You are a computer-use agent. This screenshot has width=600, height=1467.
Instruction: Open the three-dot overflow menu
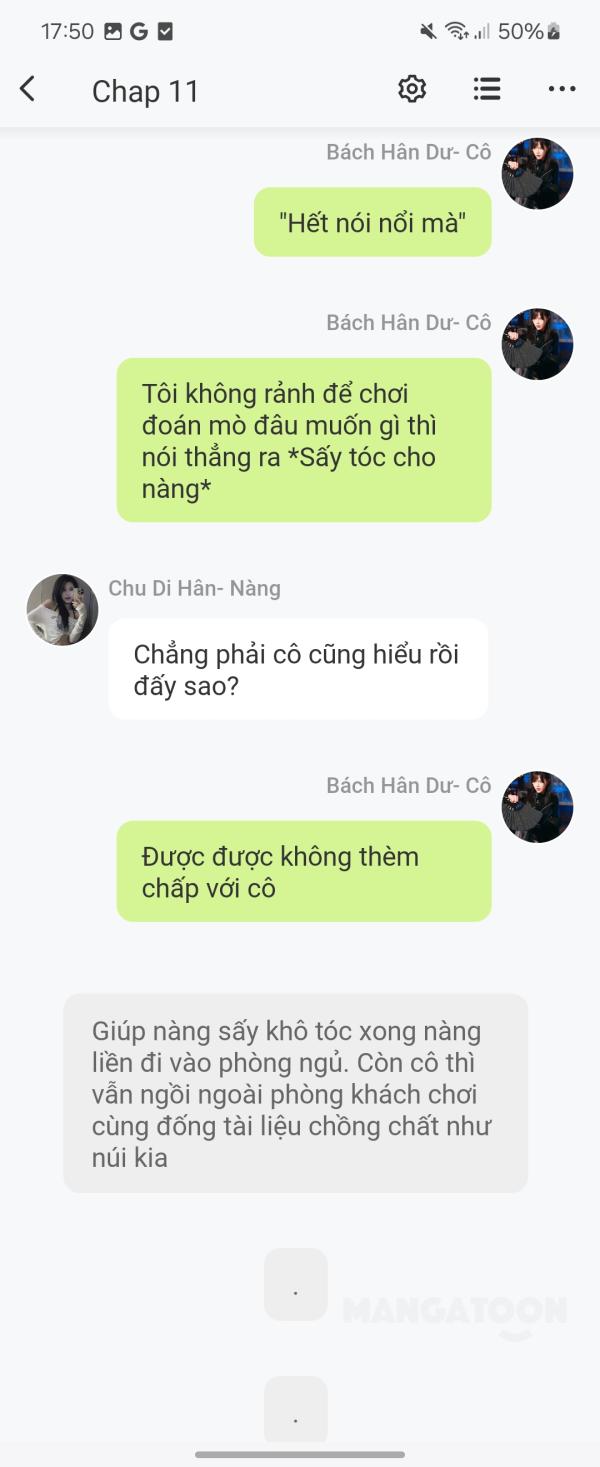[562, 90]
